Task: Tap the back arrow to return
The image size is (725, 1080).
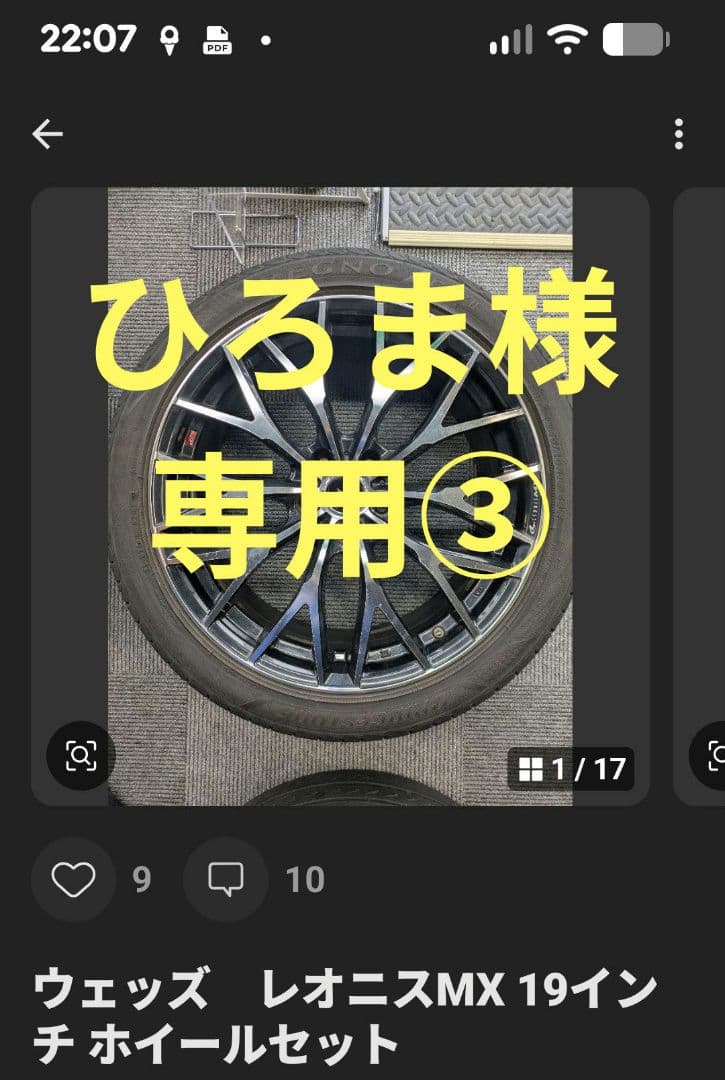Action: click(47, 133)
